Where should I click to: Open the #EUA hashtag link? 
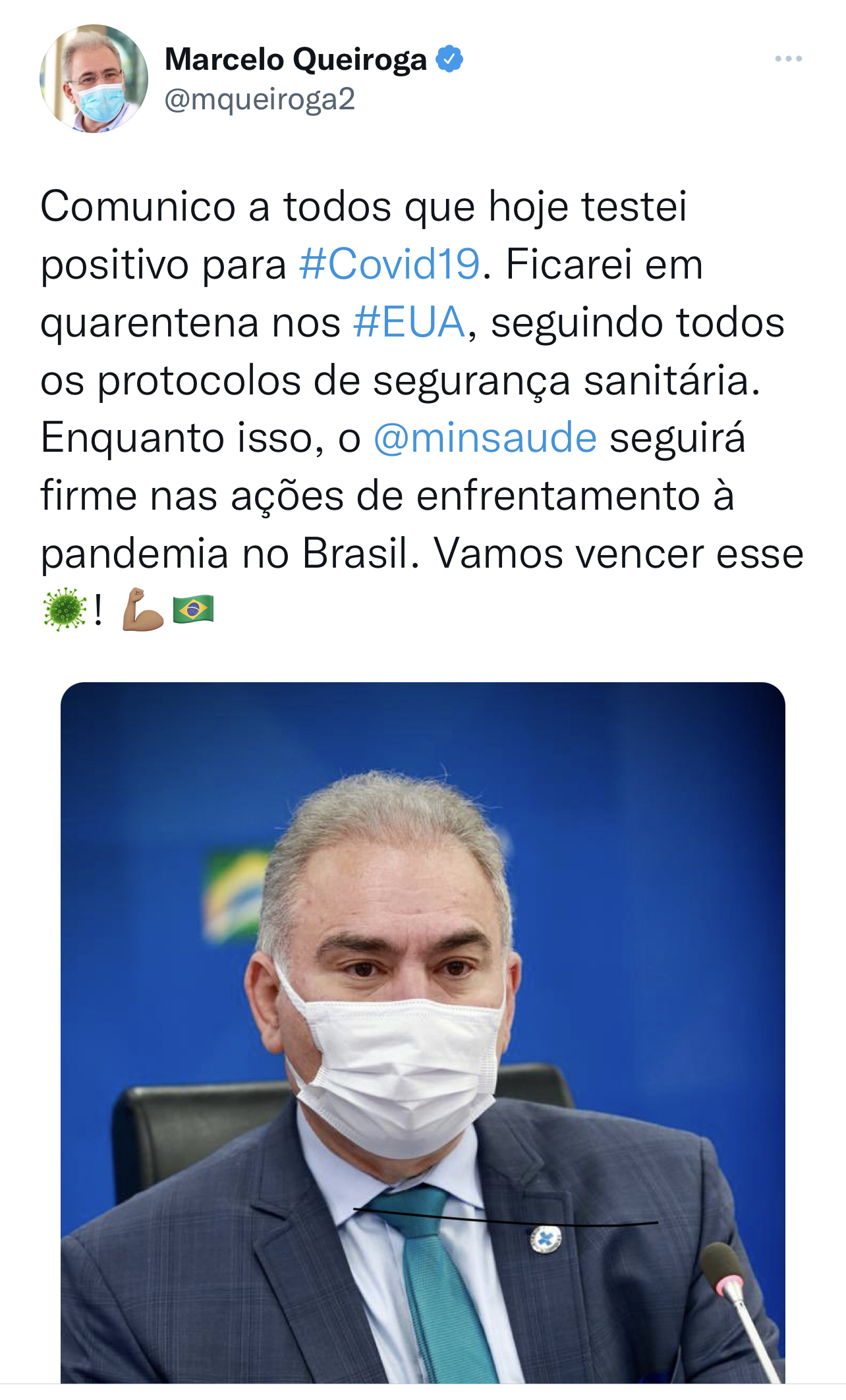[x=409, y=323]
